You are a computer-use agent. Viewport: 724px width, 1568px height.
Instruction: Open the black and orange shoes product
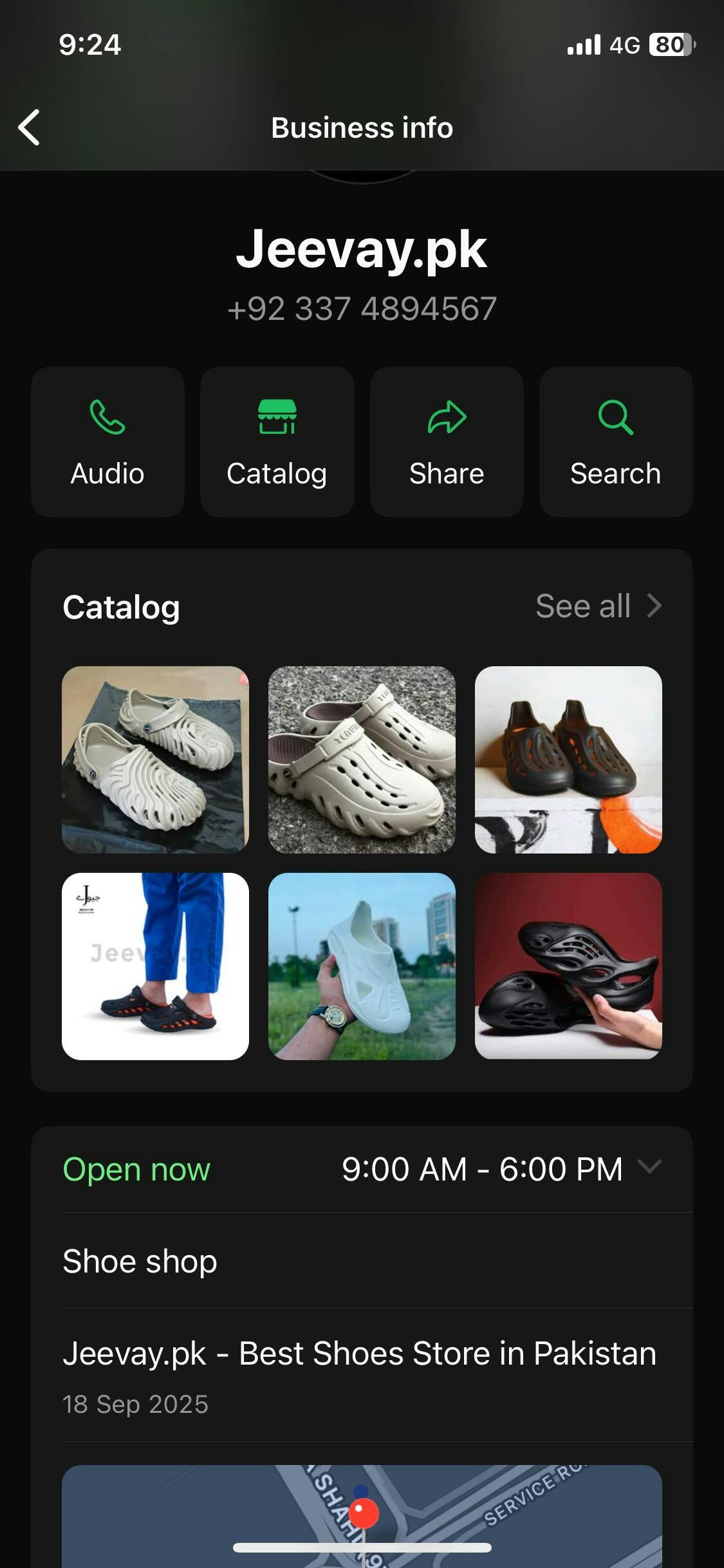pos(568,760)
